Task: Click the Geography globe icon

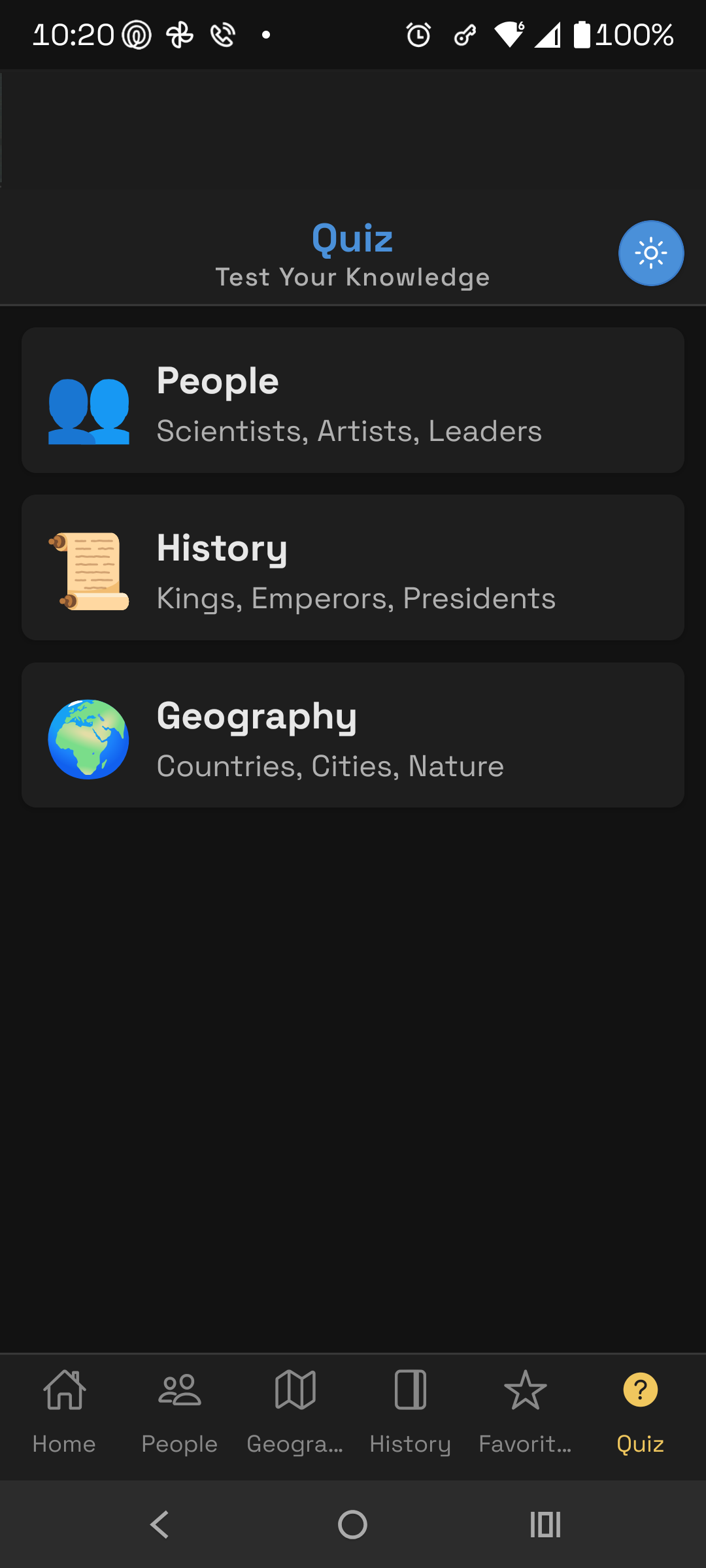Action: point(89,739)
